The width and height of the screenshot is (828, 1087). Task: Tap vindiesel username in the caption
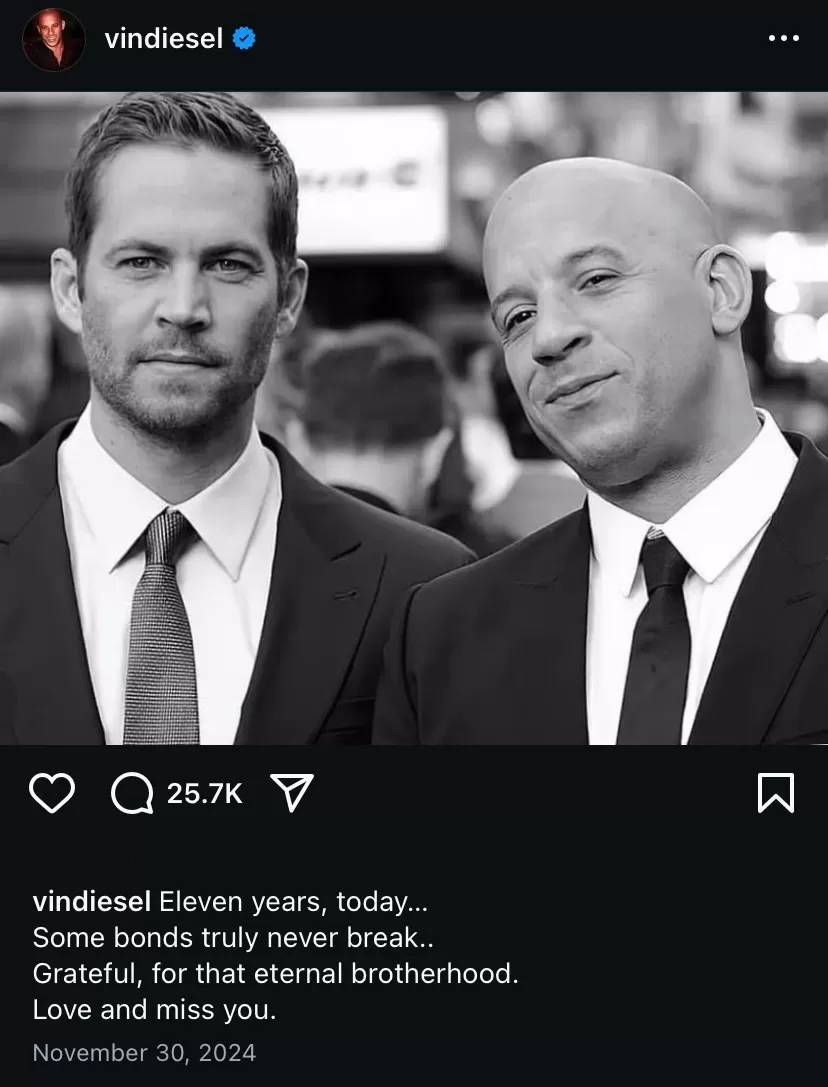[x=92, y=902]
